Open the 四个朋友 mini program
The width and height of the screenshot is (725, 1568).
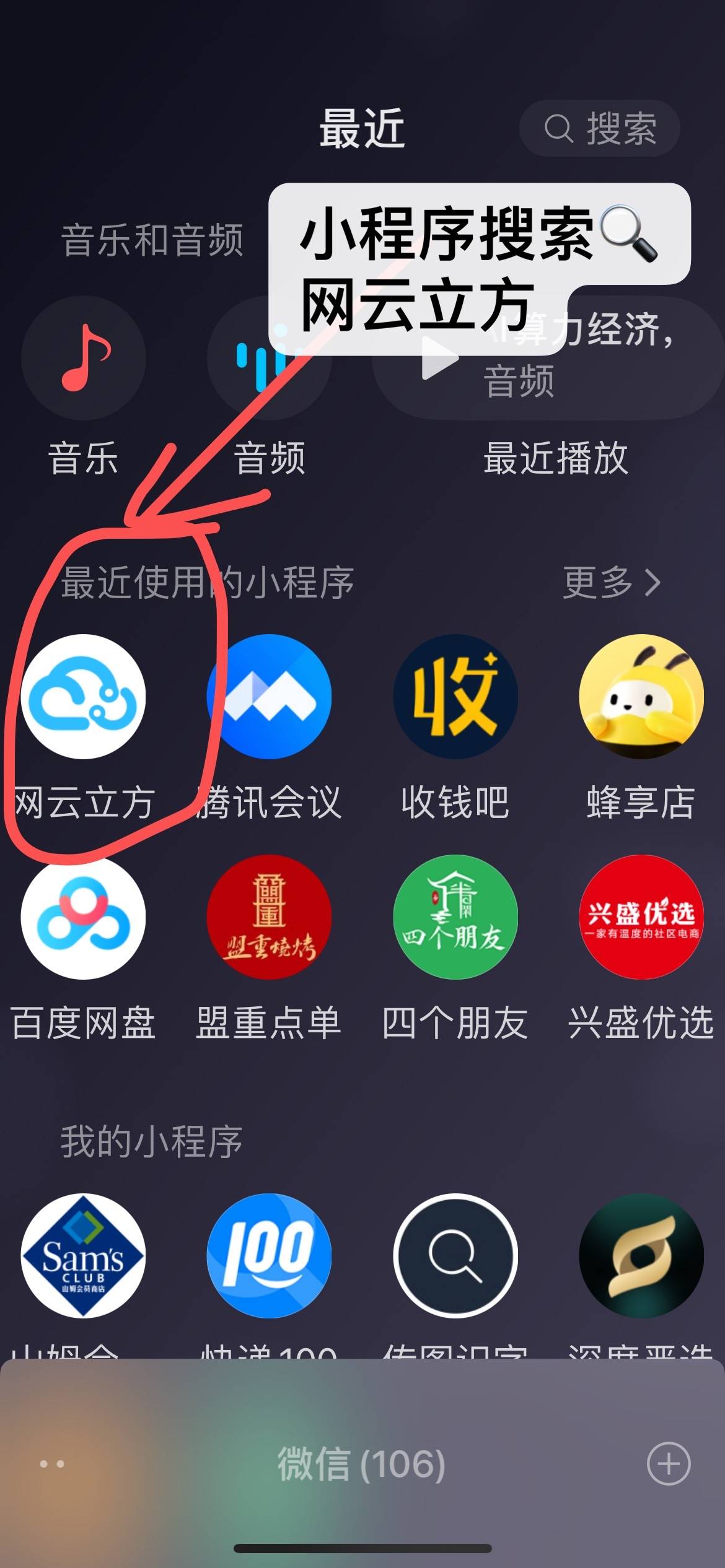[455, 917]
